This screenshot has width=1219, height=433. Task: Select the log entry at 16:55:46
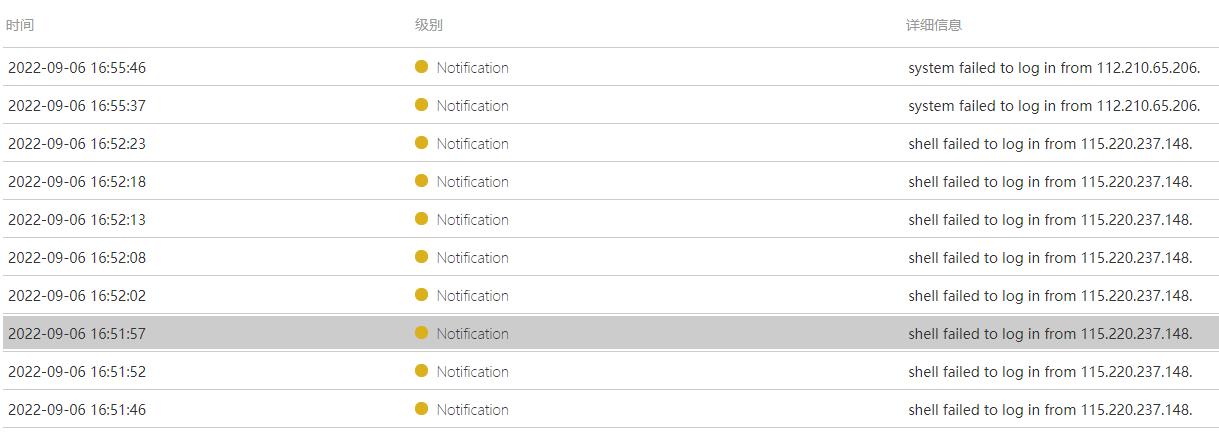click(77, 68)
